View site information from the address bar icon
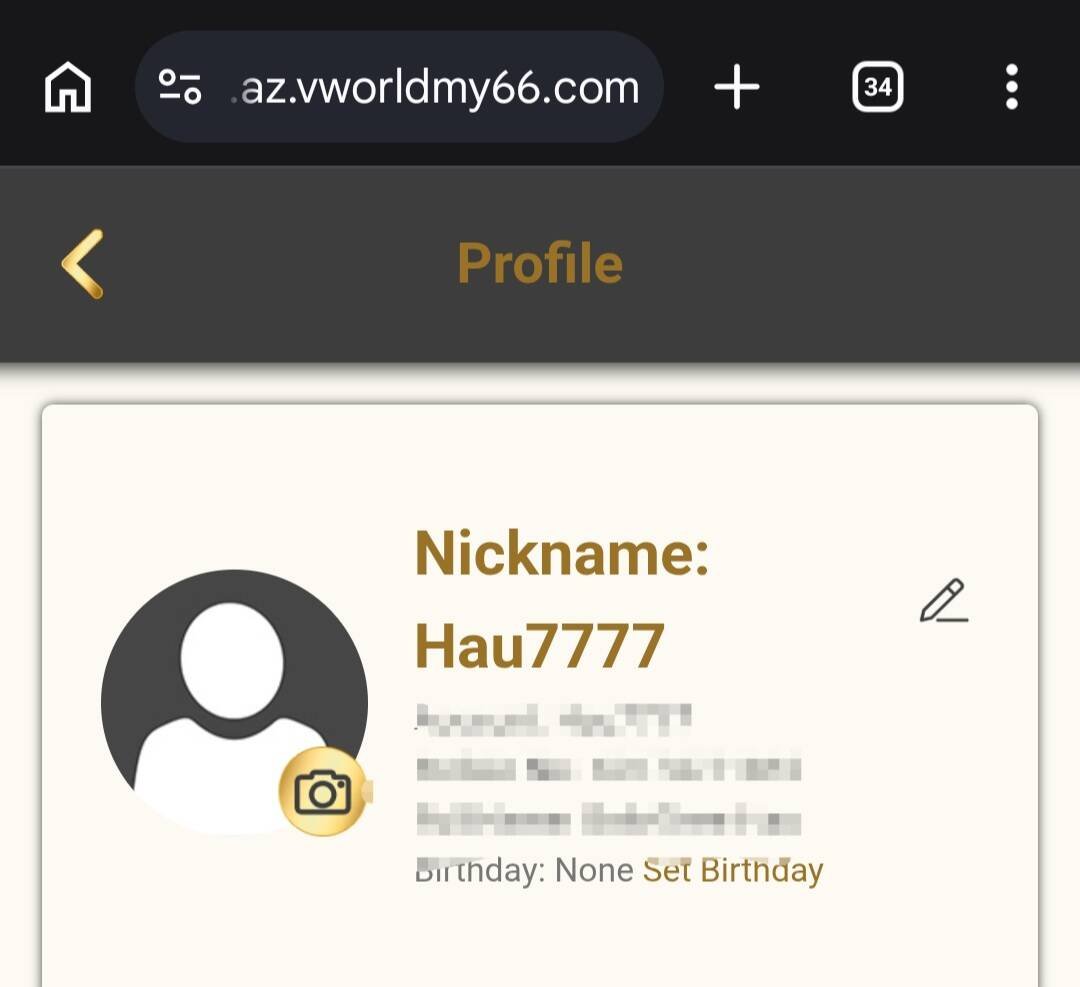The width and height of the screenshot is (1080, 987). point(181,88)
